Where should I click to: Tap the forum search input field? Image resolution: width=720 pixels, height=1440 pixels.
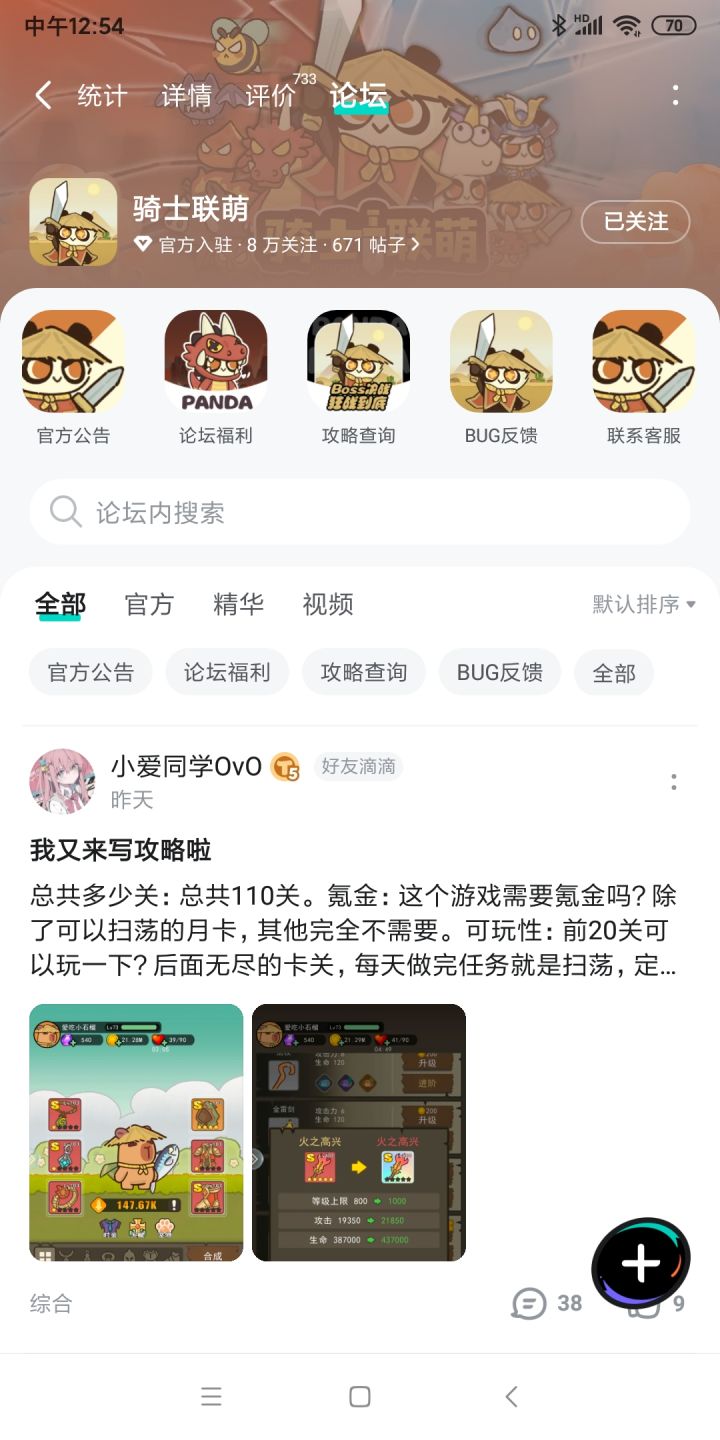pos(360,513)
